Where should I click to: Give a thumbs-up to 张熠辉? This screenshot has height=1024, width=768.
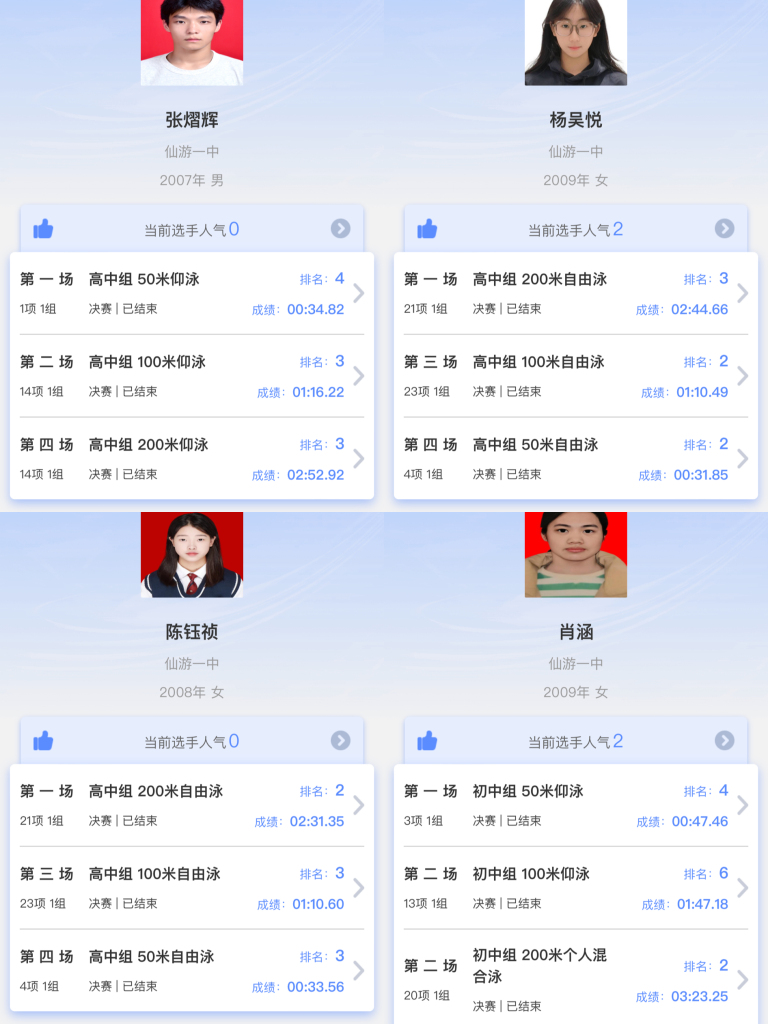43,229
